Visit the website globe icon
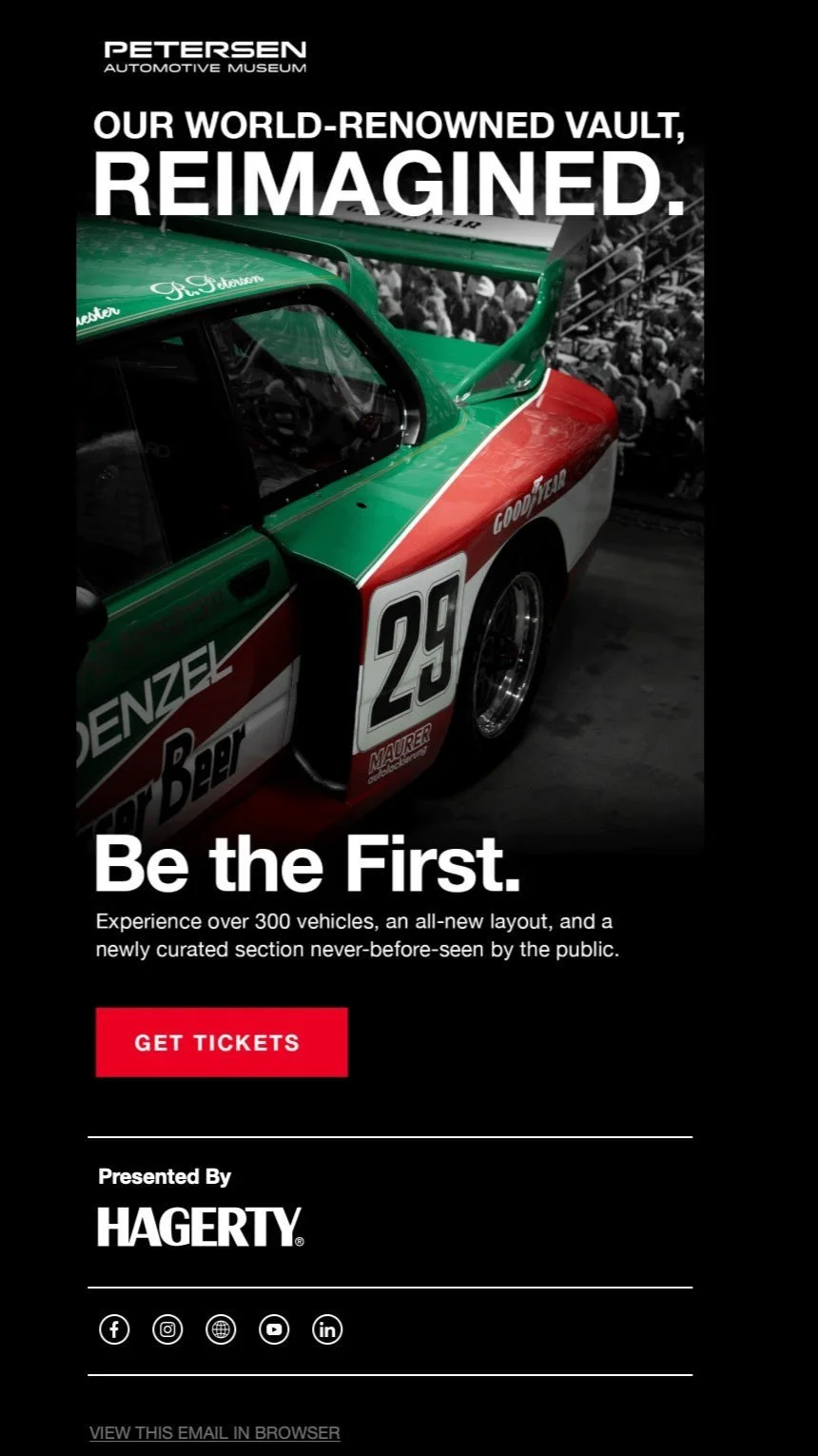 coord(221,1329)
